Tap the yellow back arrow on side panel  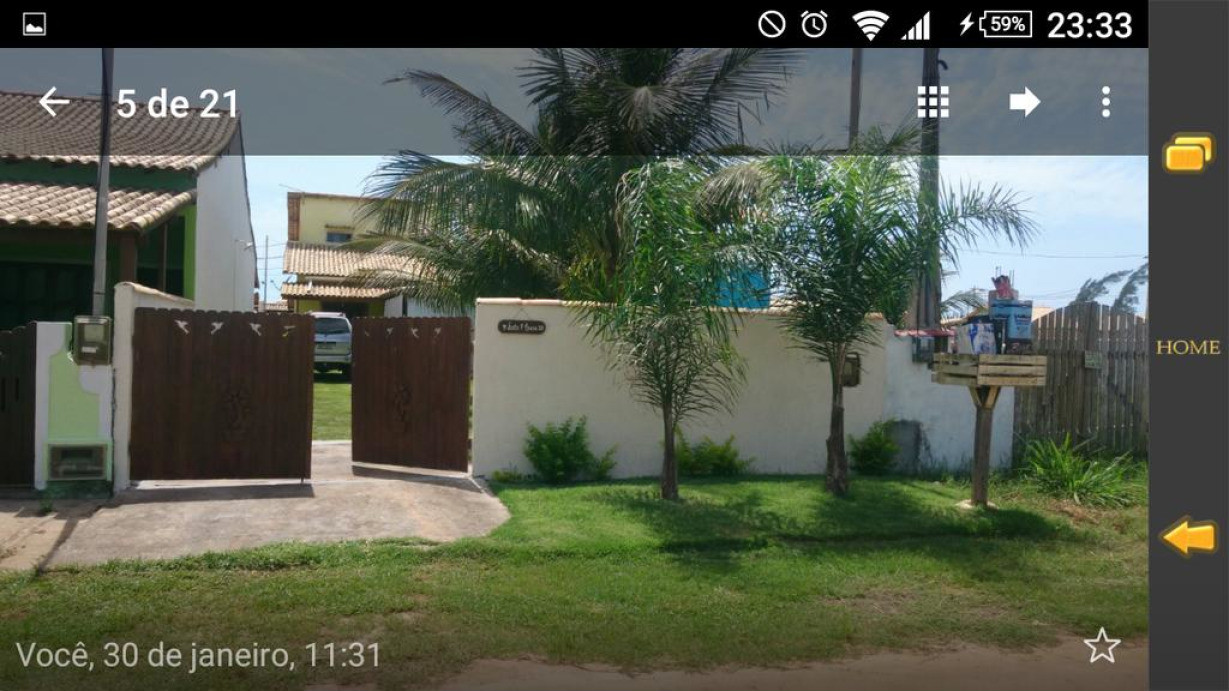(x=1188, y=537)
